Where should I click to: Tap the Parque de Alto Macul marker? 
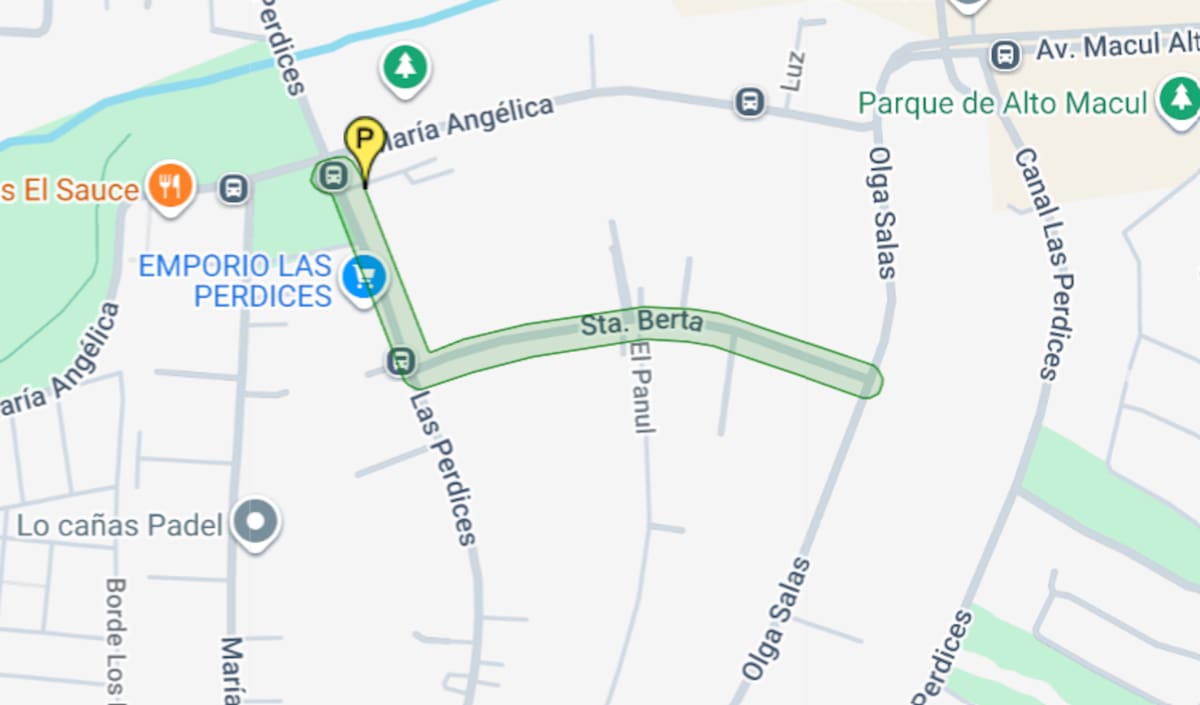point(1180,98)
